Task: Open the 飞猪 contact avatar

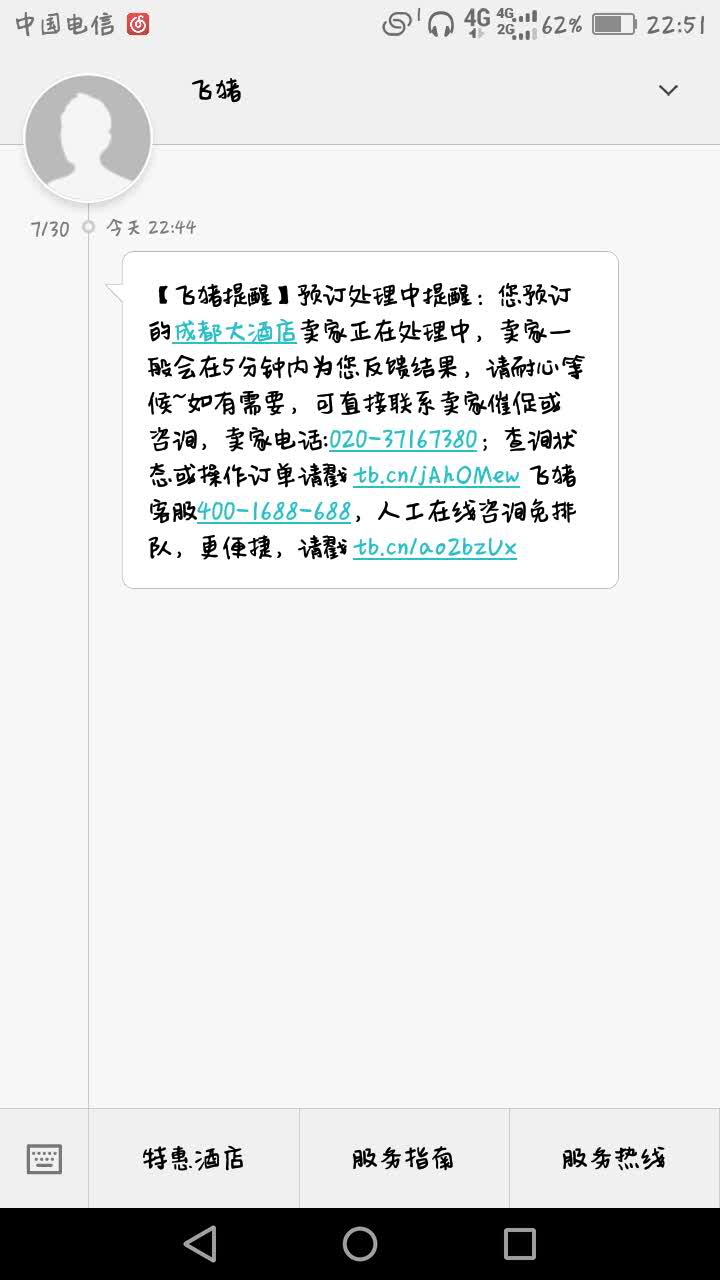Action: pyautogui.click(x=88, y=138)
